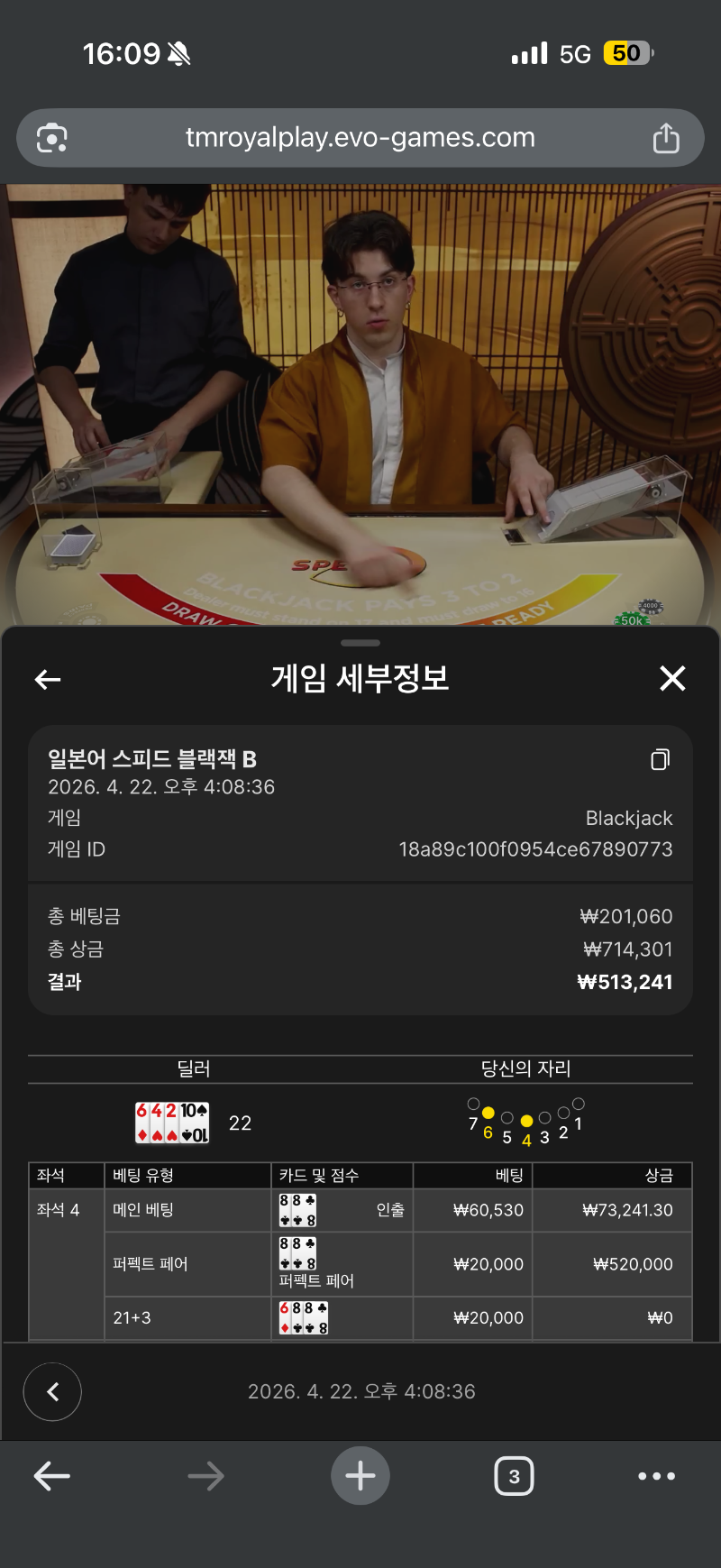Open the browser overflow menu
The width and height of the screenshot is (721, 1568).
(x=656, y=1476)
